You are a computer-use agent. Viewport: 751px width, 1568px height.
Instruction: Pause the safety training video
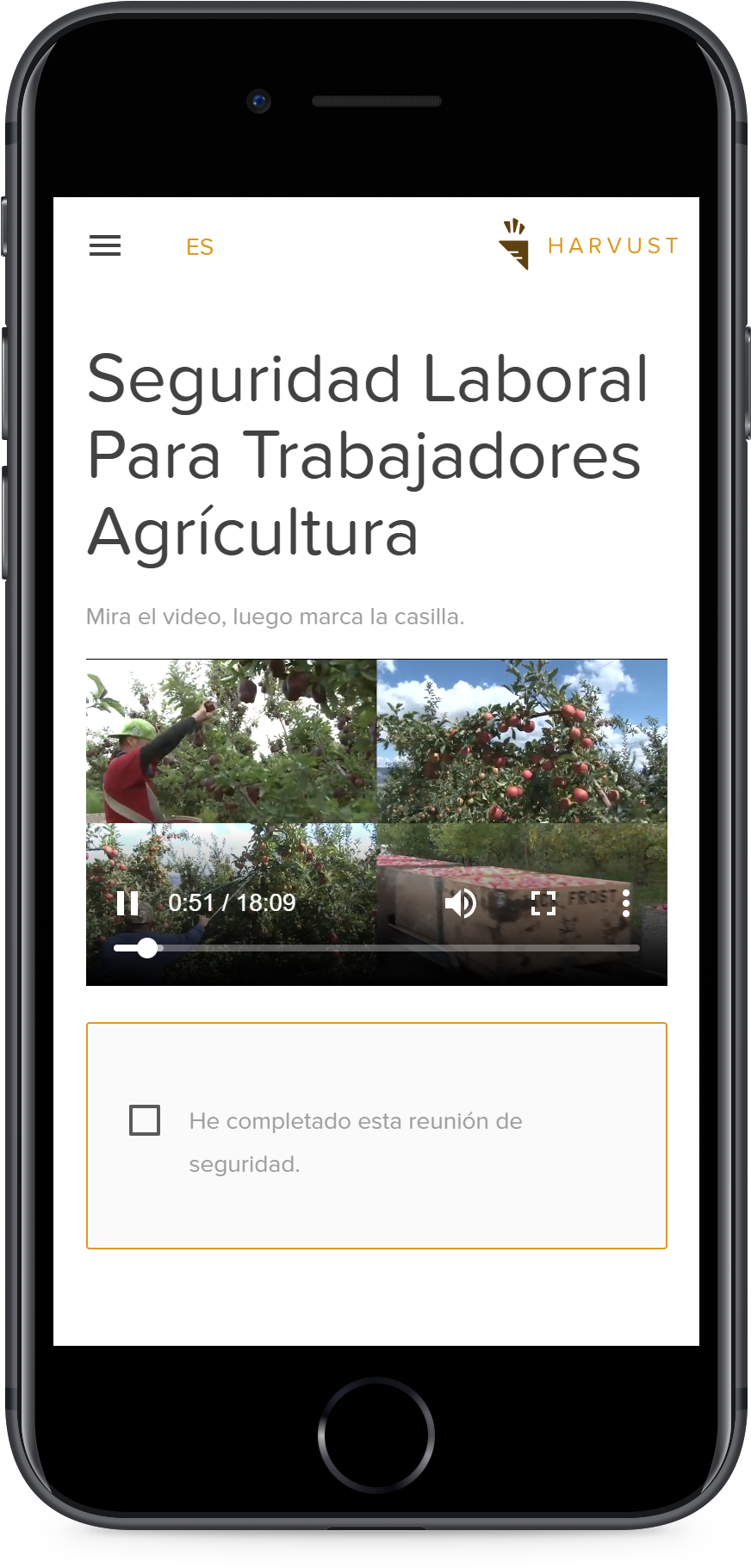[x=127, y=902]
